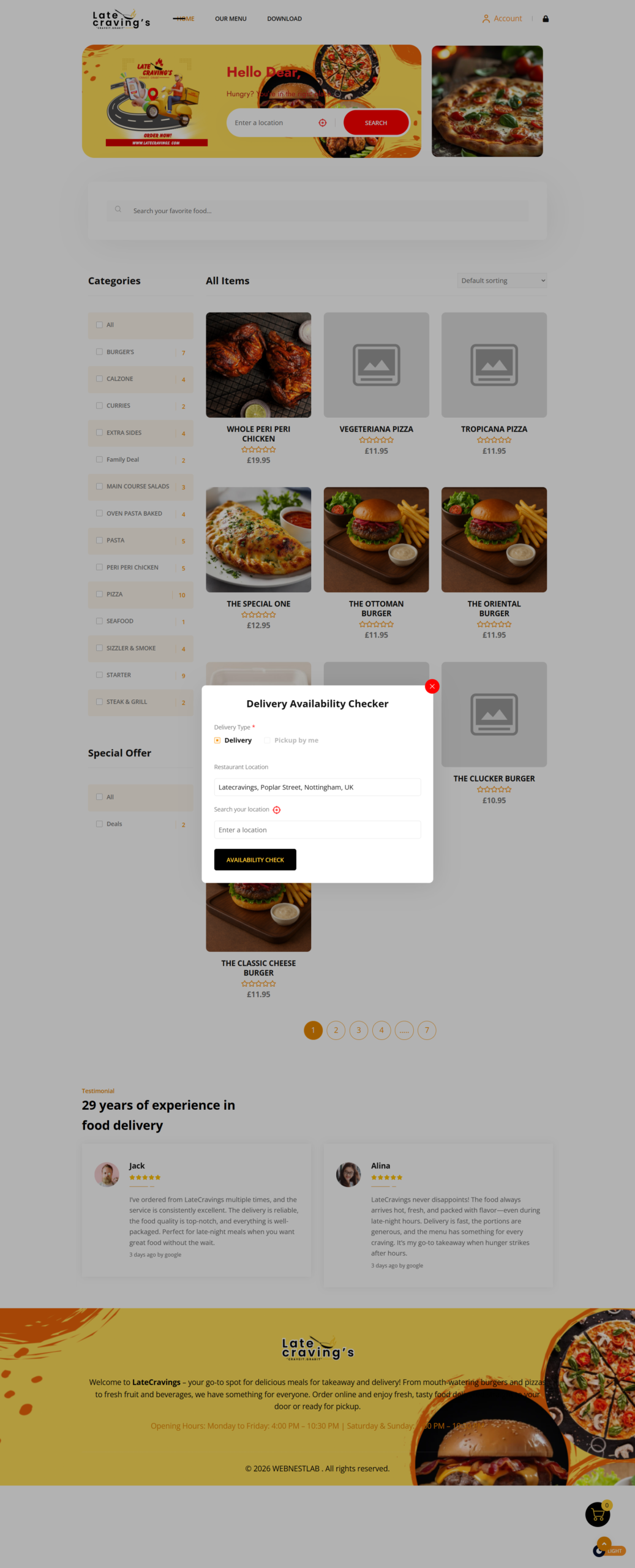Check the Deals special offer checkbox
The width and height of the screenshot is (635, 1568).
[99, 824]
